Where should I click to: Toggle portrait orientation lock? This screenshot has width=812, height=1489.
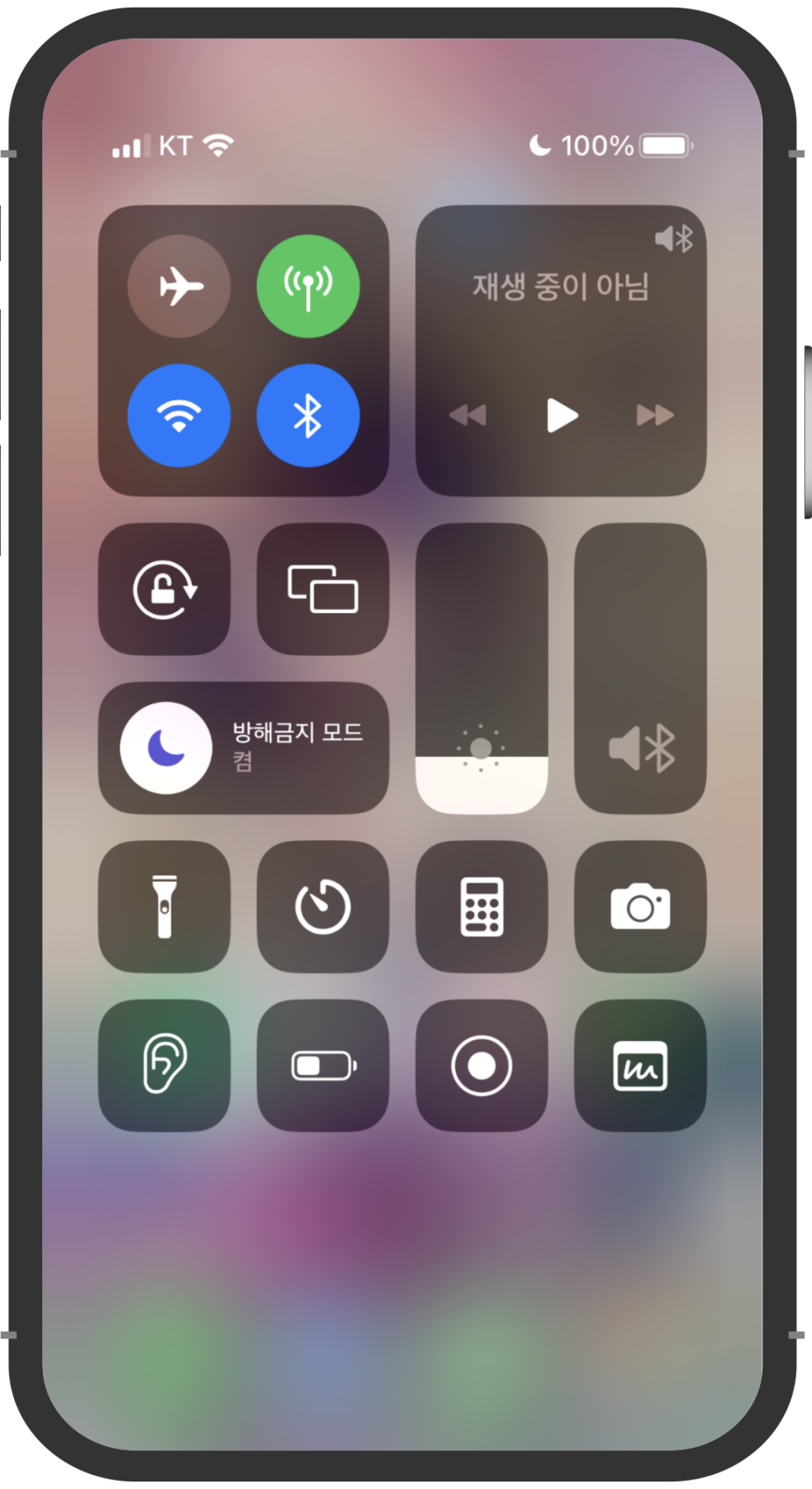(x=165, y=589)
